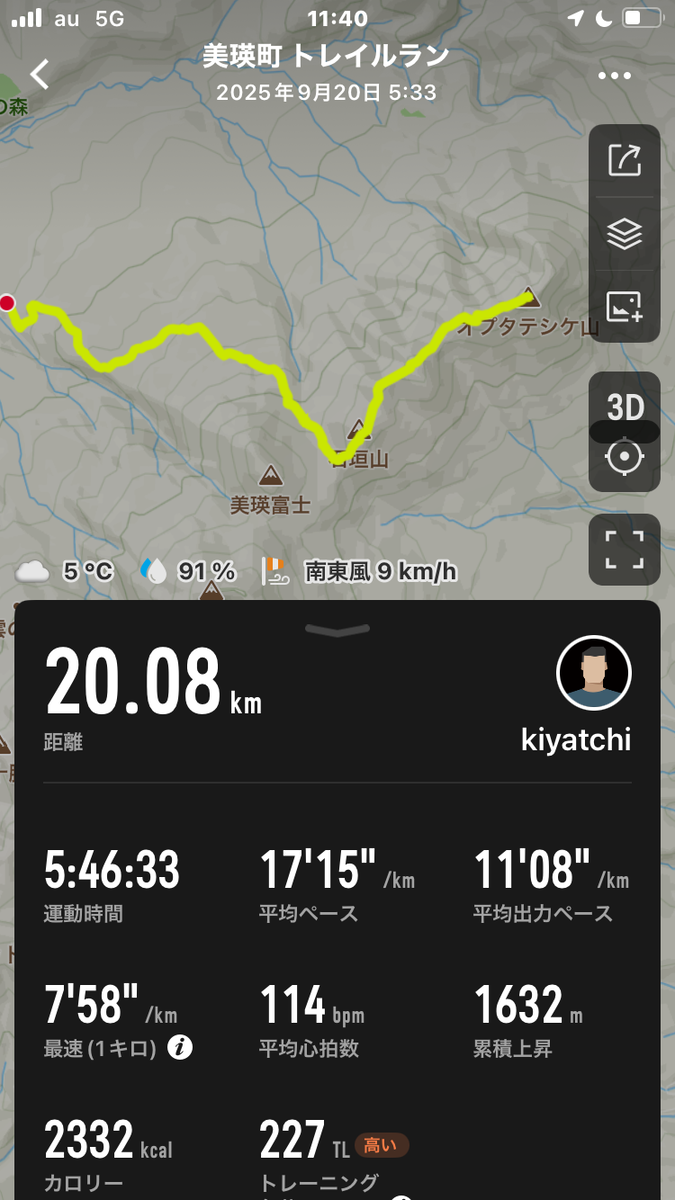Show info for fastest 1 km pace
This screenshot has height=1200, width=675.
pos(180,1048)
